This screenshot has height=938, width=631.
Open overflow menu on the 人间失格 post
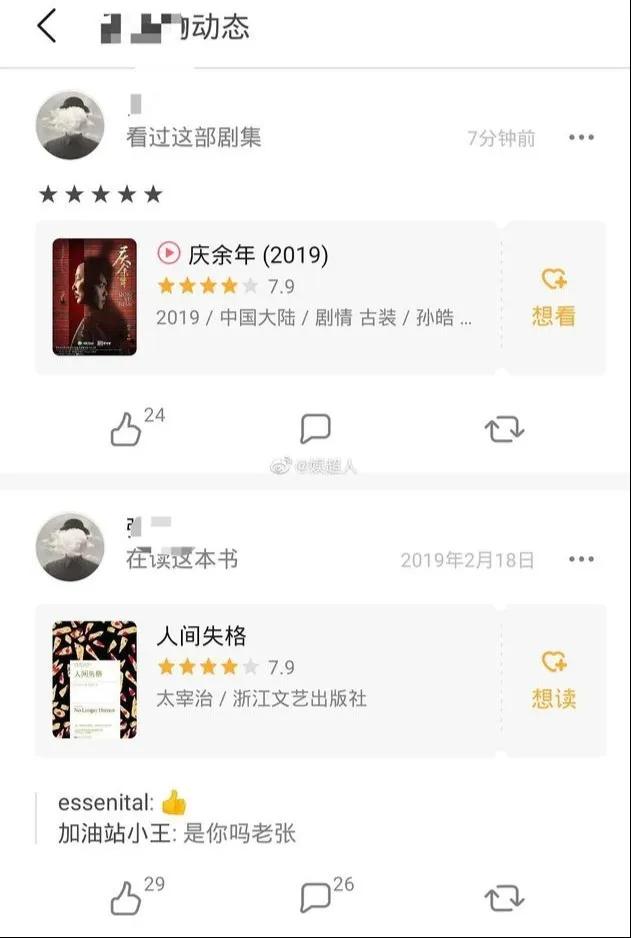tap(581, 560)
